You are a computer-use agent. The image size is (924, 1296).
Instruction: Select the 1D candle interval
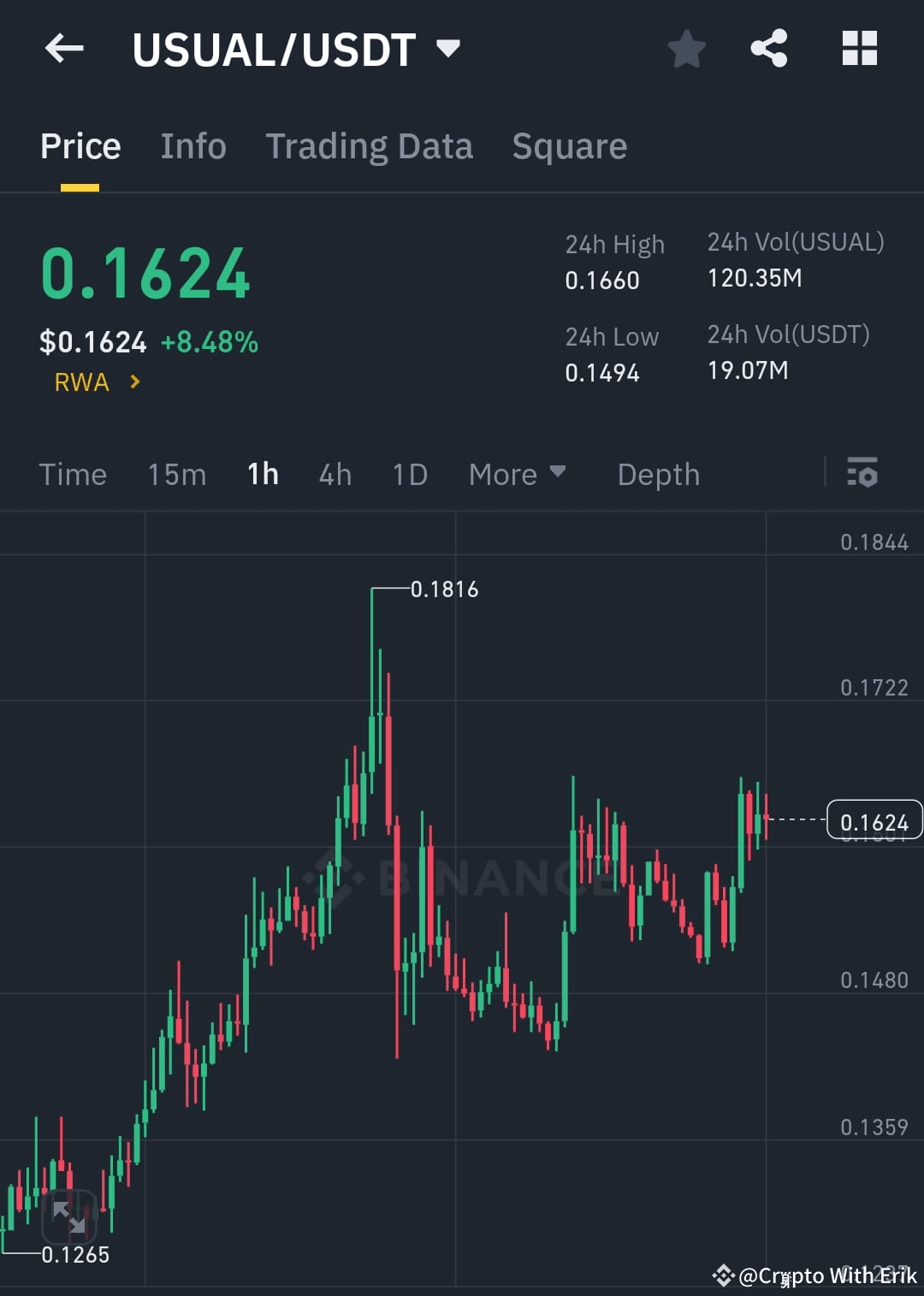(x=409, y=474)
